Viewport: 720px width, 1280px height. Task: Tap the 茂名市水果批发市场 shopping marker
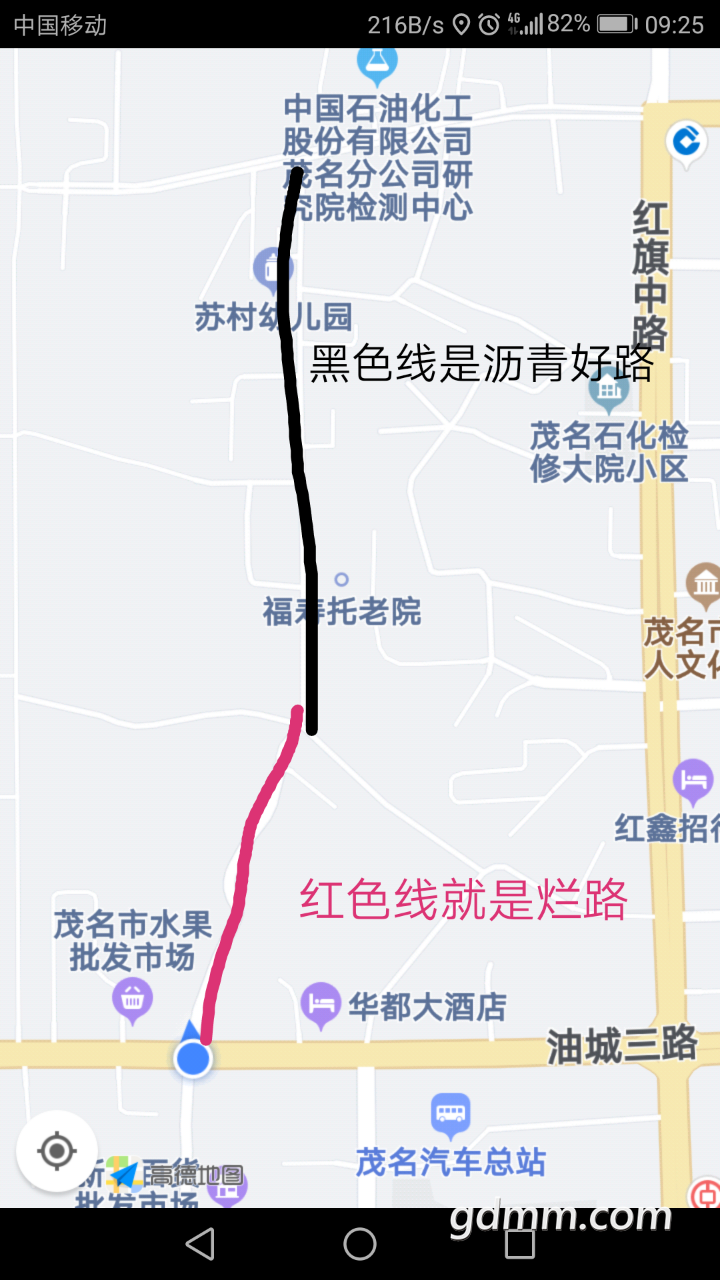click(132, 997)
